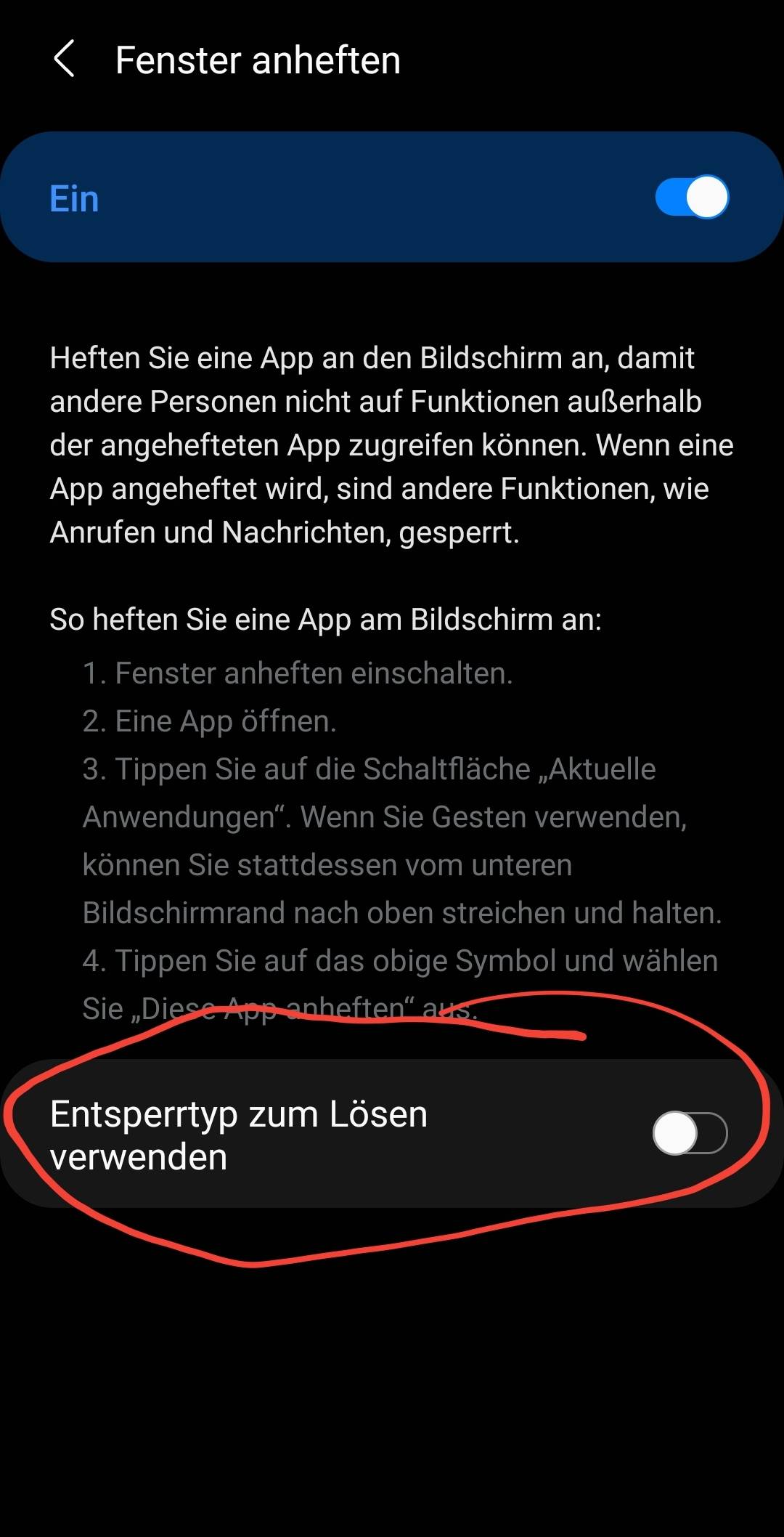Turn off the Ein switch

click(x=691, y=197)
